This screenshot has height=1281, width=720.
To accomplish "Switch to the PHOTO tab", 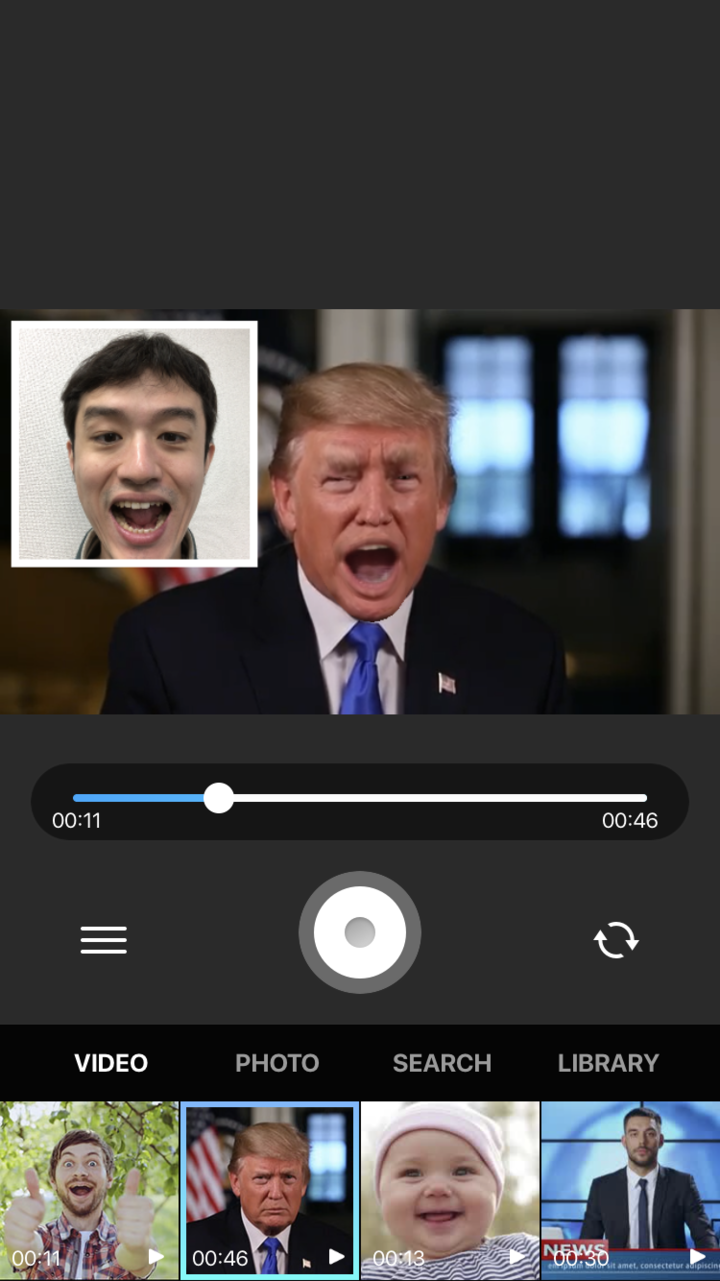I will [277, 1063].
